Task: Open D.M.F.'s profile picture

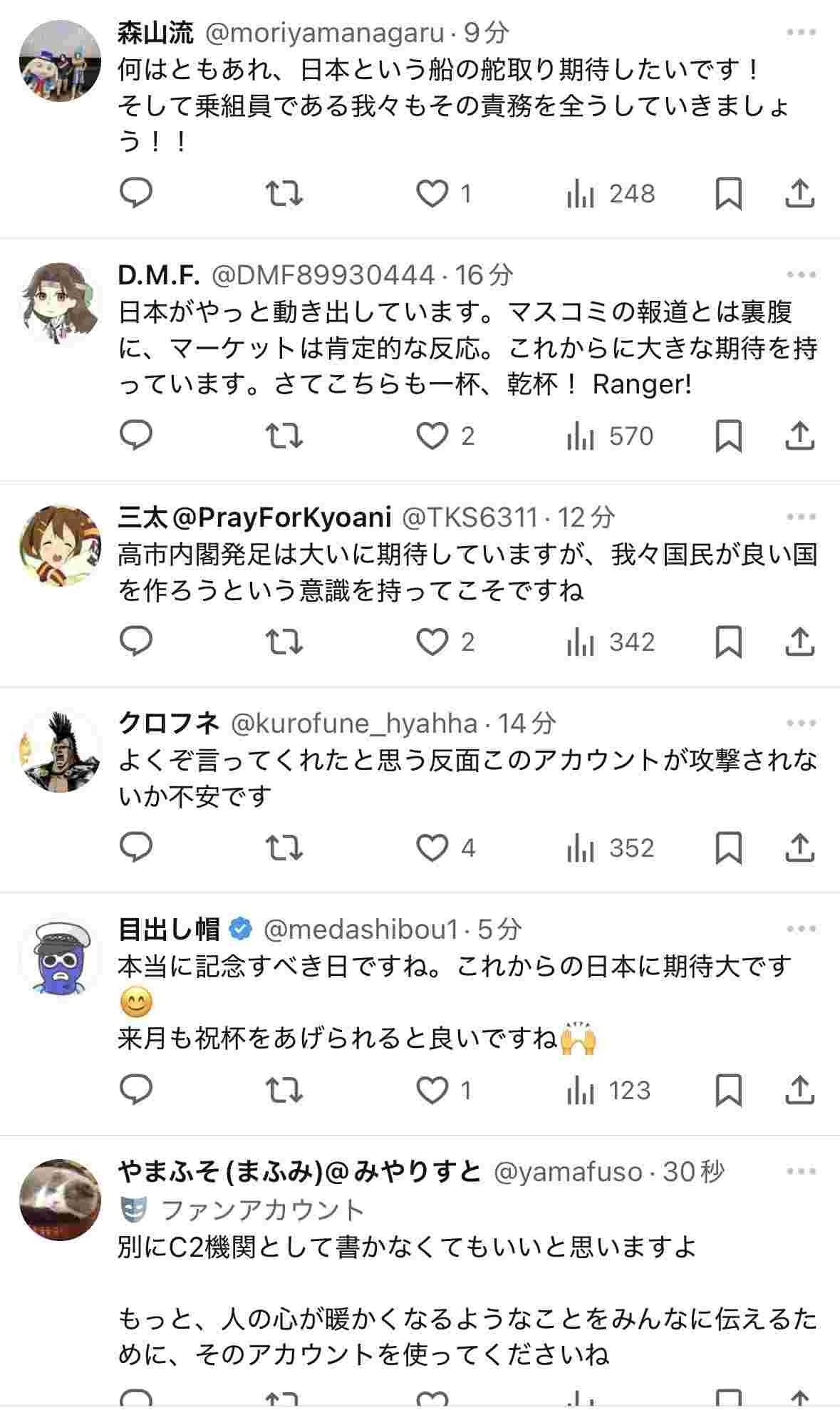Action: pyautogui.click(x=60, y=302)
